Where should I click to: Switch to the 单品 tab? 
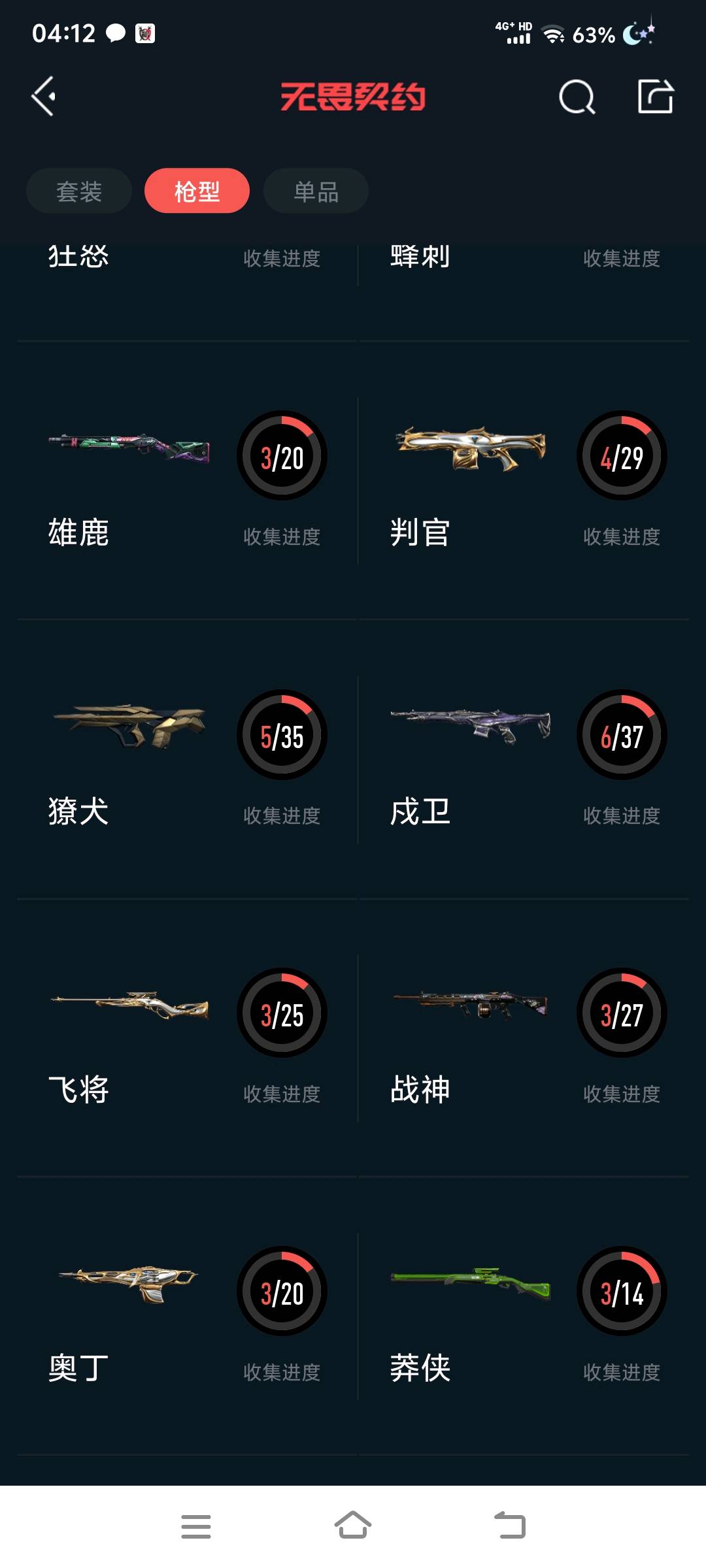[x=316, y=191]
